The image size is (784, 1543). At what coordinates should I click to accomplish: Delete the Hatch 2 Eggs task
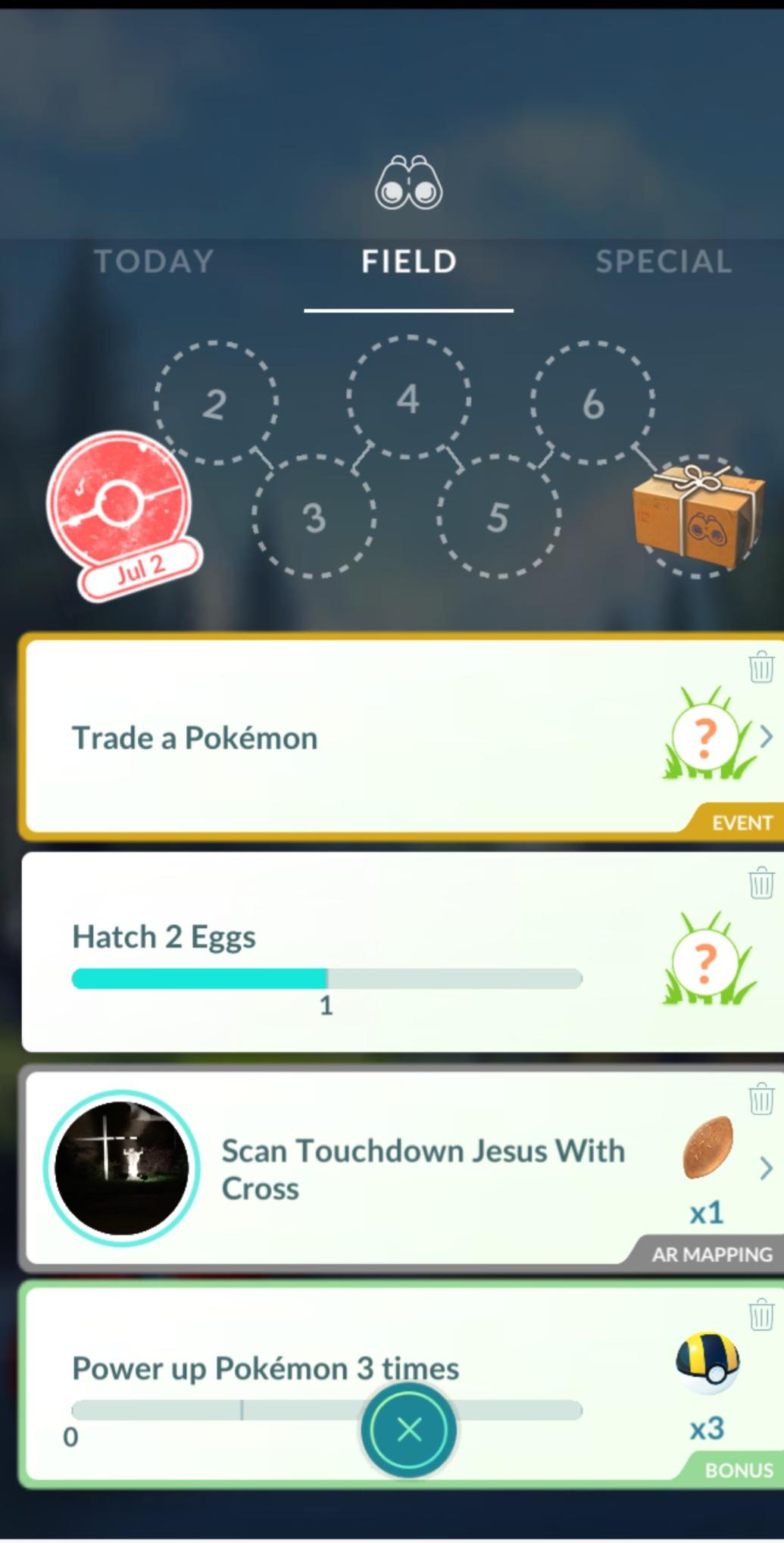point(761,882)
